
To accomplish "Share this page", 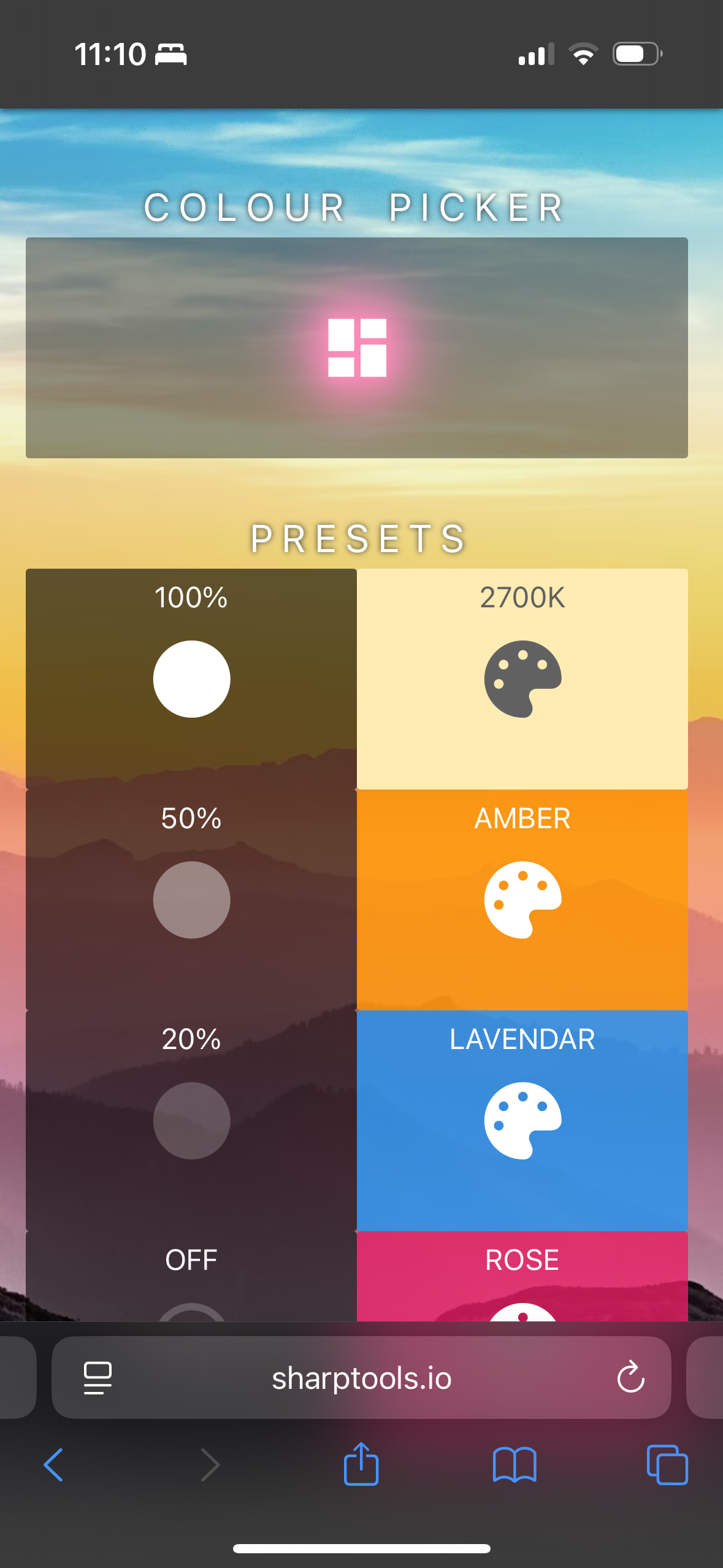I will (361, 1464).
